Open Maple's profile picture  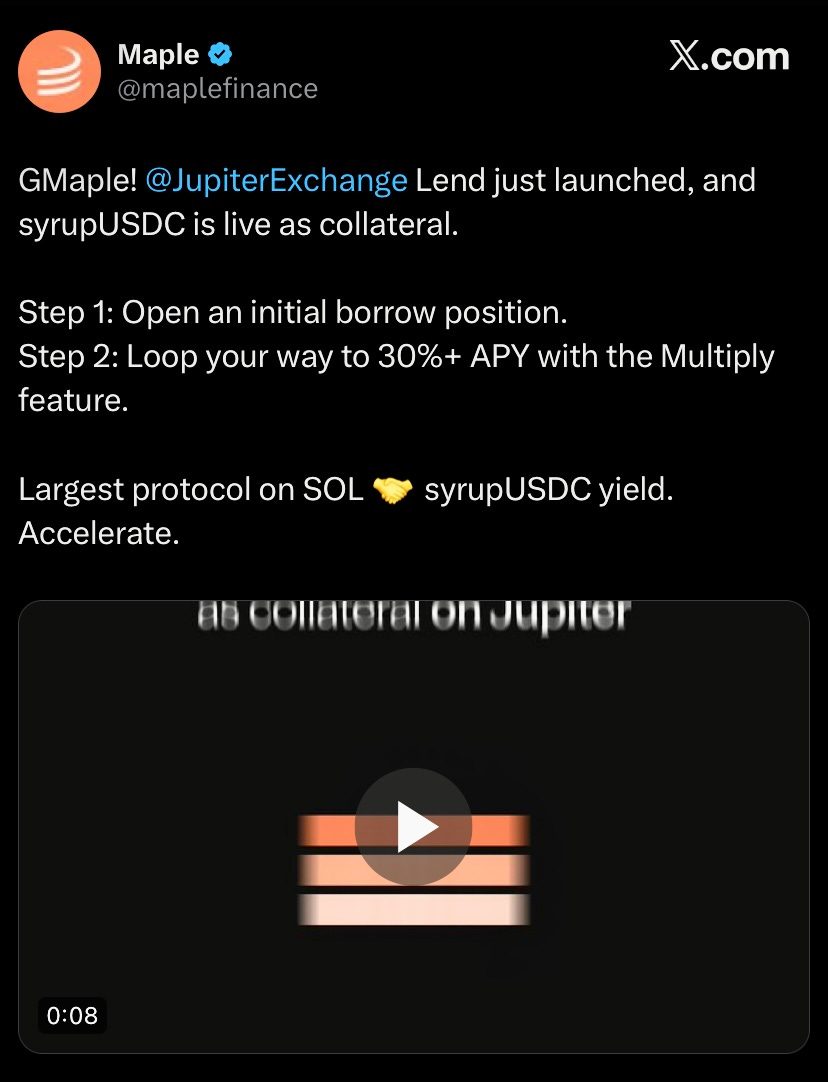60,71
